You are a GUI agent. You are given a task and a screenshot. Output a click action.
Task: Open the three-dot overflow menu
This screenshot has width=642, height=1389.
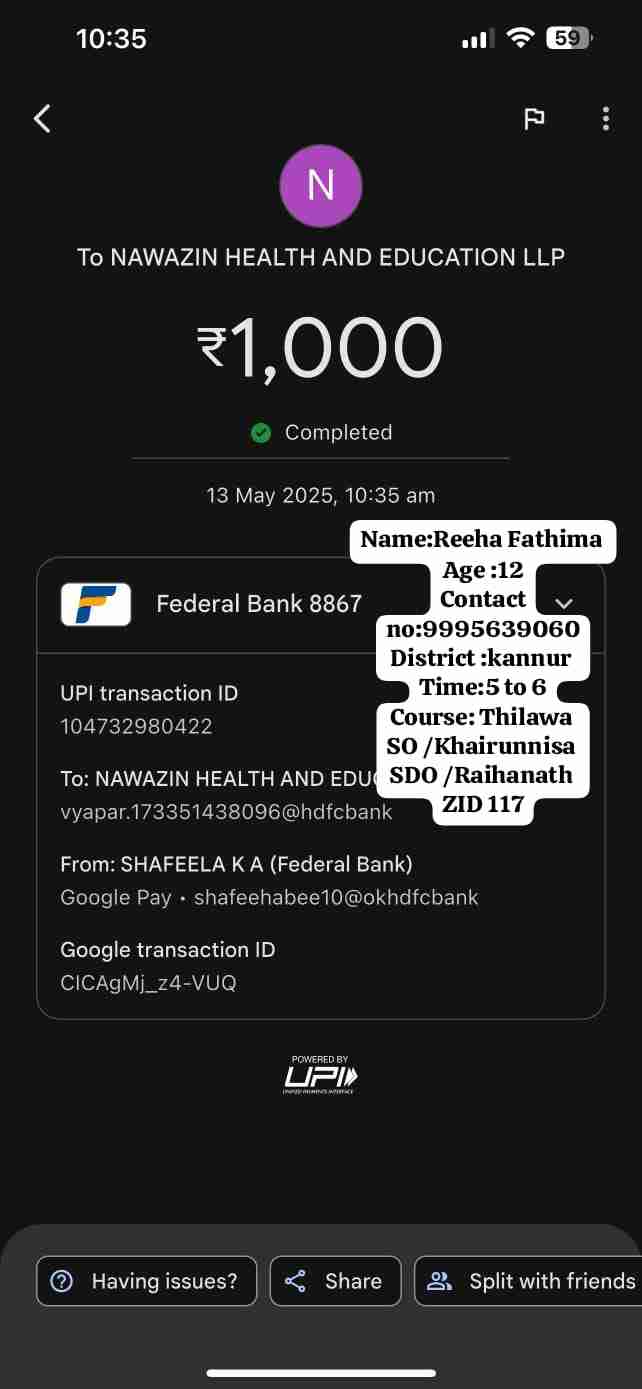point(606,119)
